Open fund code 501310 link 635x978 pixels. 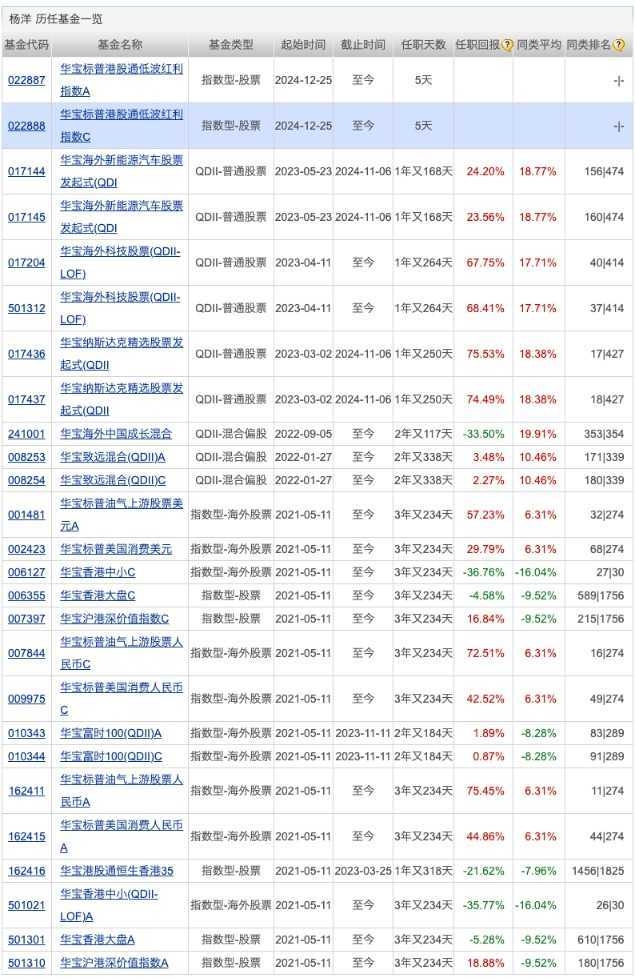[26, 962]
